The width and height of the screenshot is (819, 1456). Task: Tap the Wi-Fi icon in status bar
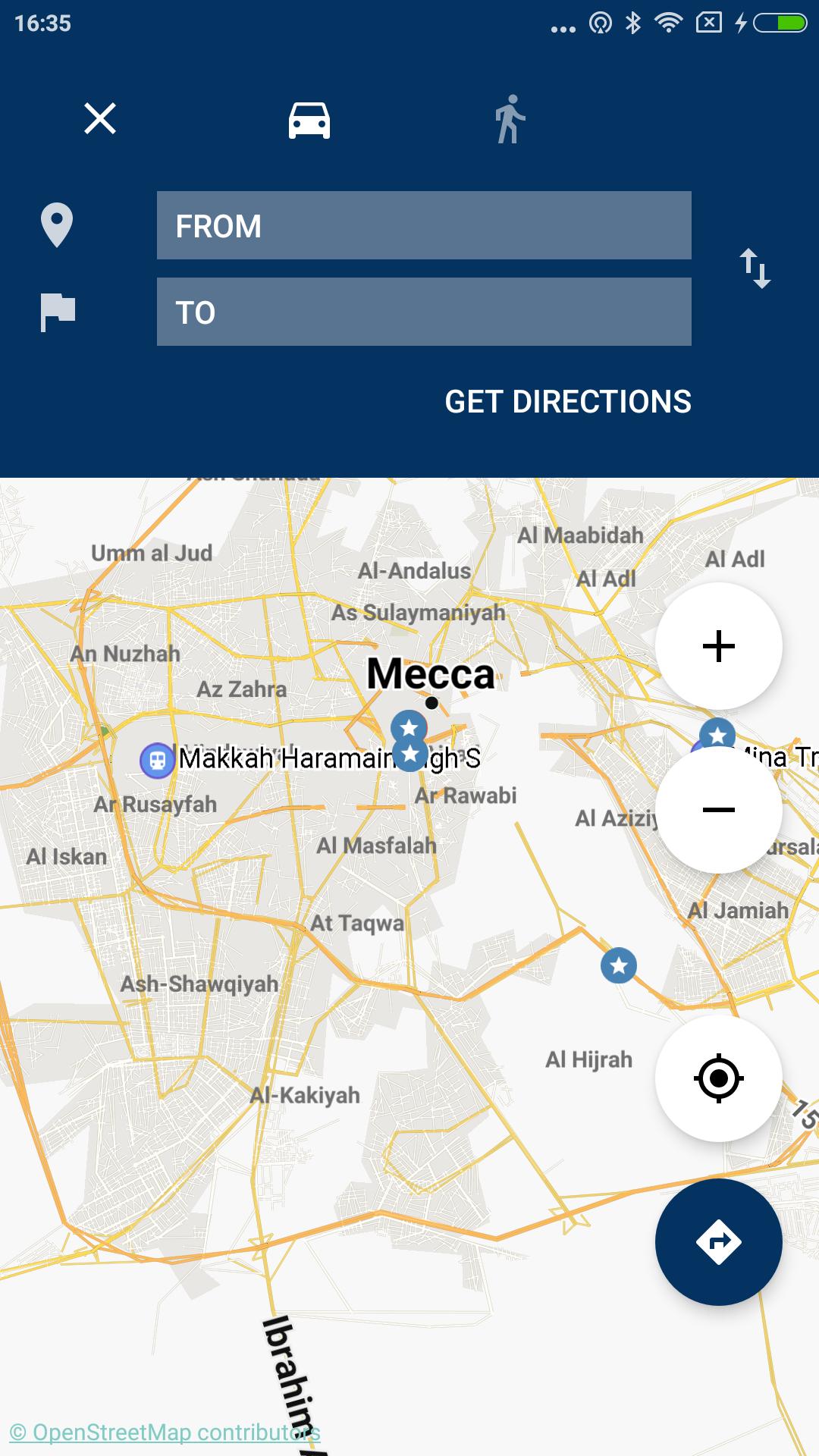tap(668, 23)
